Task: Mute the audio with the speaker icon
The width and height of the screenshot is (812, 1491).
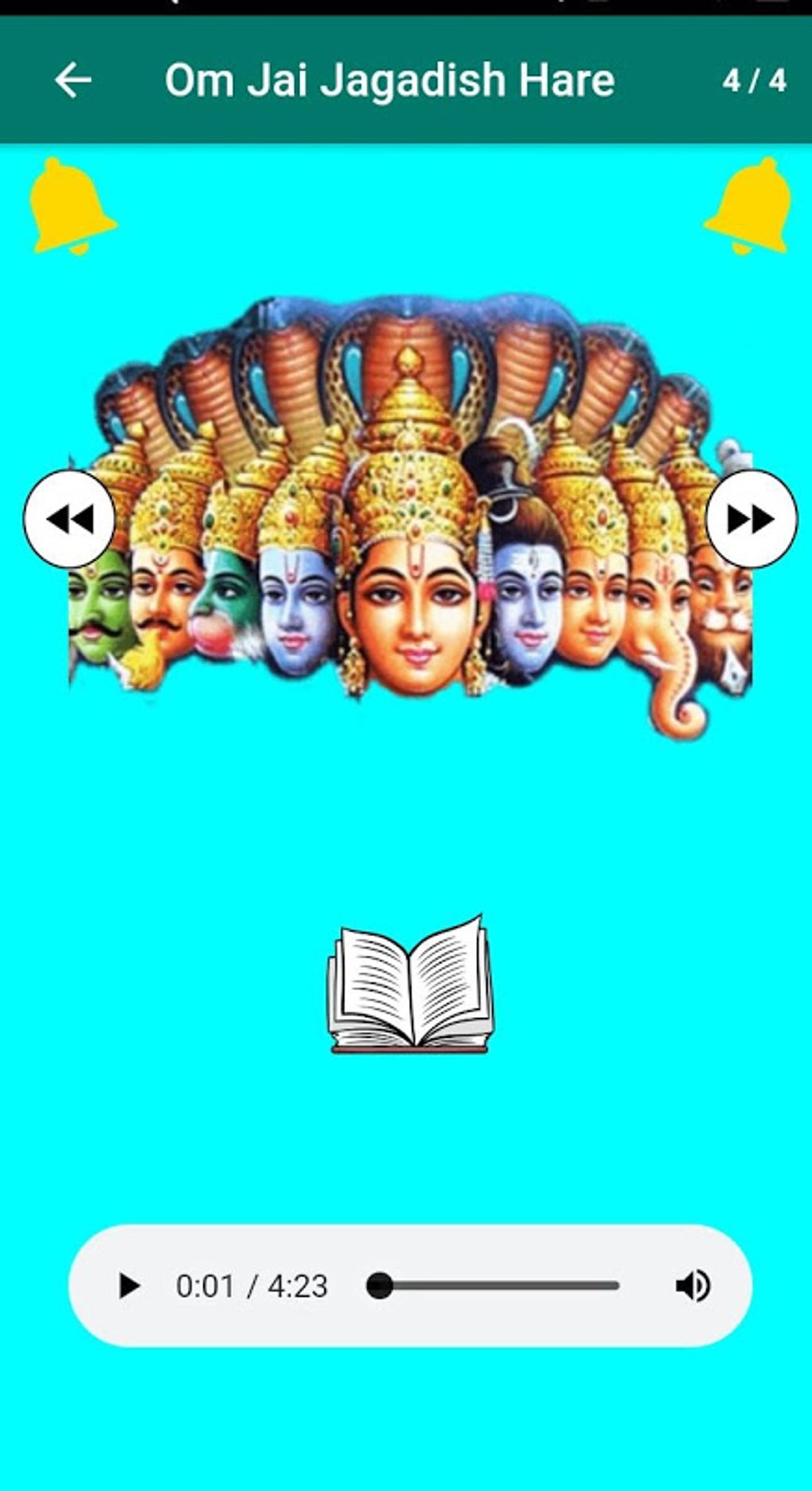Action: coord(693,1286)
